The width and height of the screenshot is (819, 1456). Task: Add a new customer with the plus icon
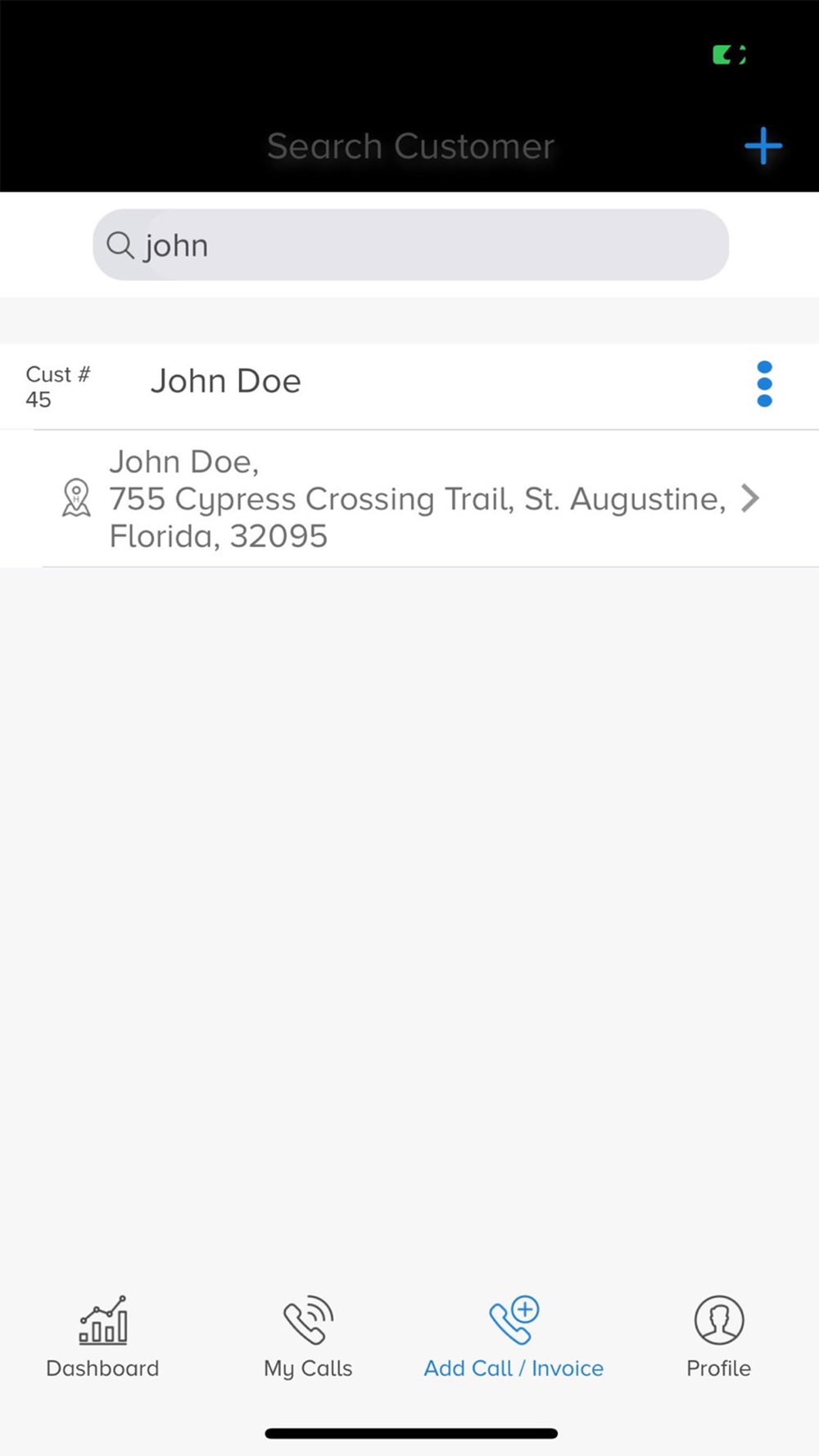pos(762,147)
